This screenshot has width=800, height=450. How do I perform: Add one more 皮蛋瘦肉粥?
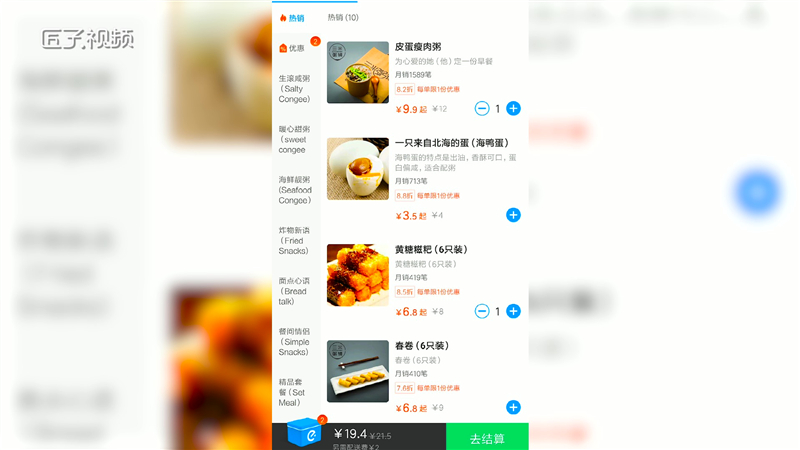pos(513,108)
